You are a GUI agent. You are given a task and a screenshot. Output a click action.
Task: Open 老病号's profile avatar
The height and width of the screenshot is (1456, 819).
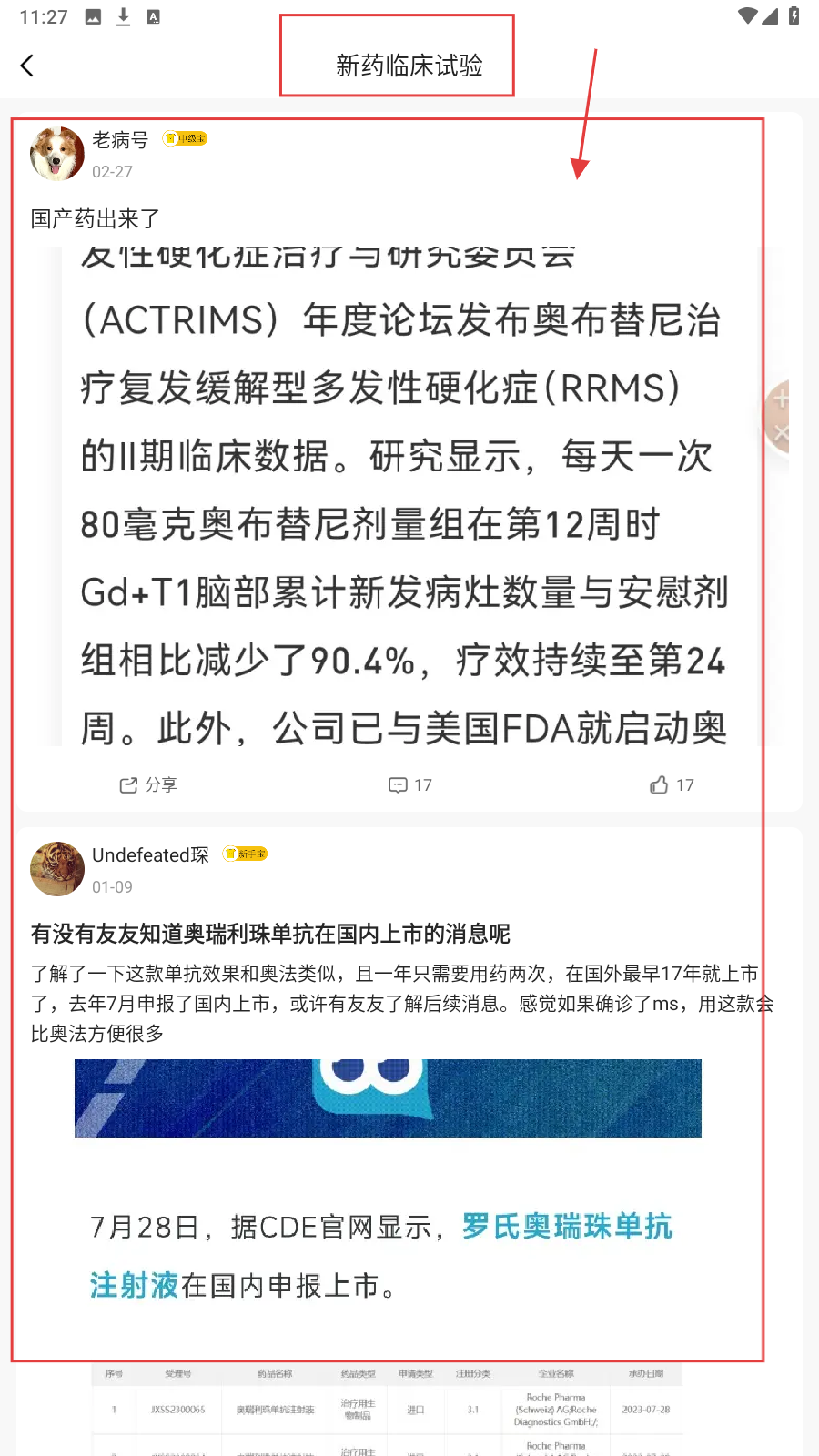[x=57, y=154]
